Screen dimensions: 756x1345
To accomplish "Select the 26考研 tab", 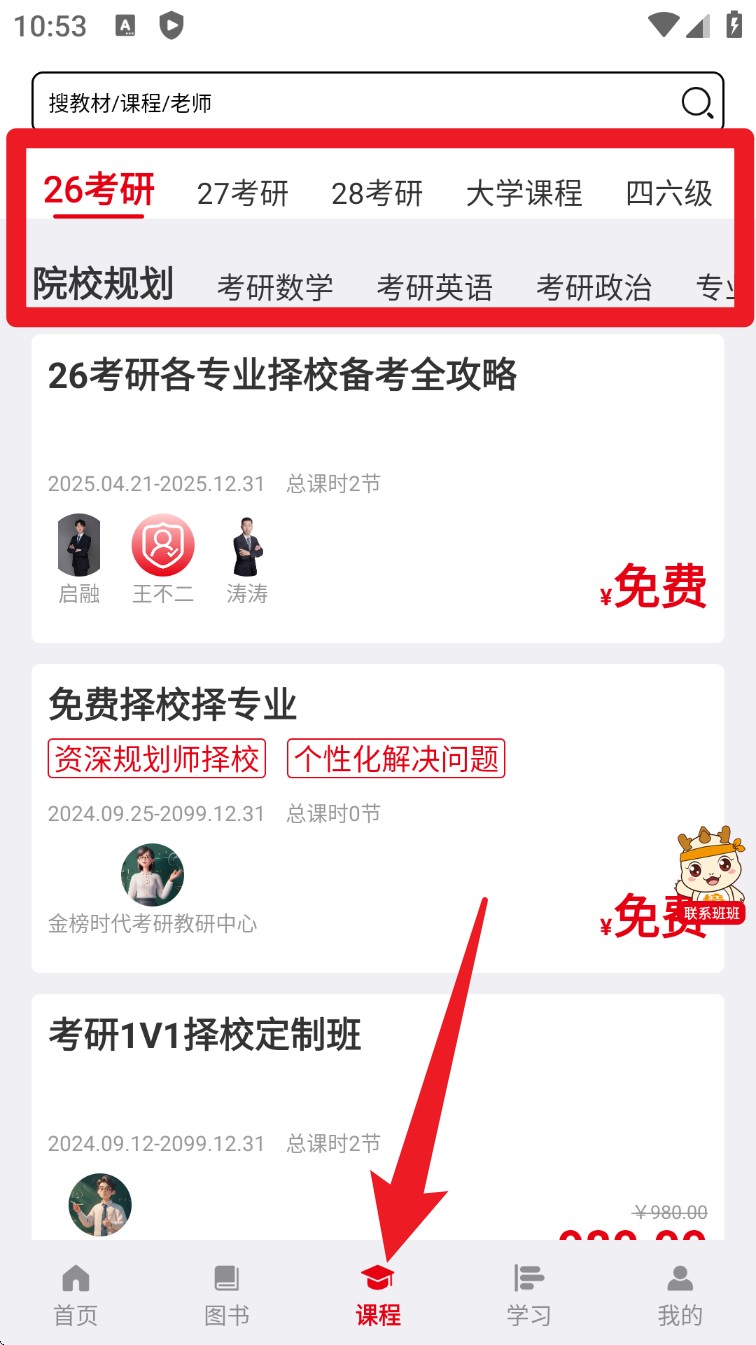I will 99,190.
